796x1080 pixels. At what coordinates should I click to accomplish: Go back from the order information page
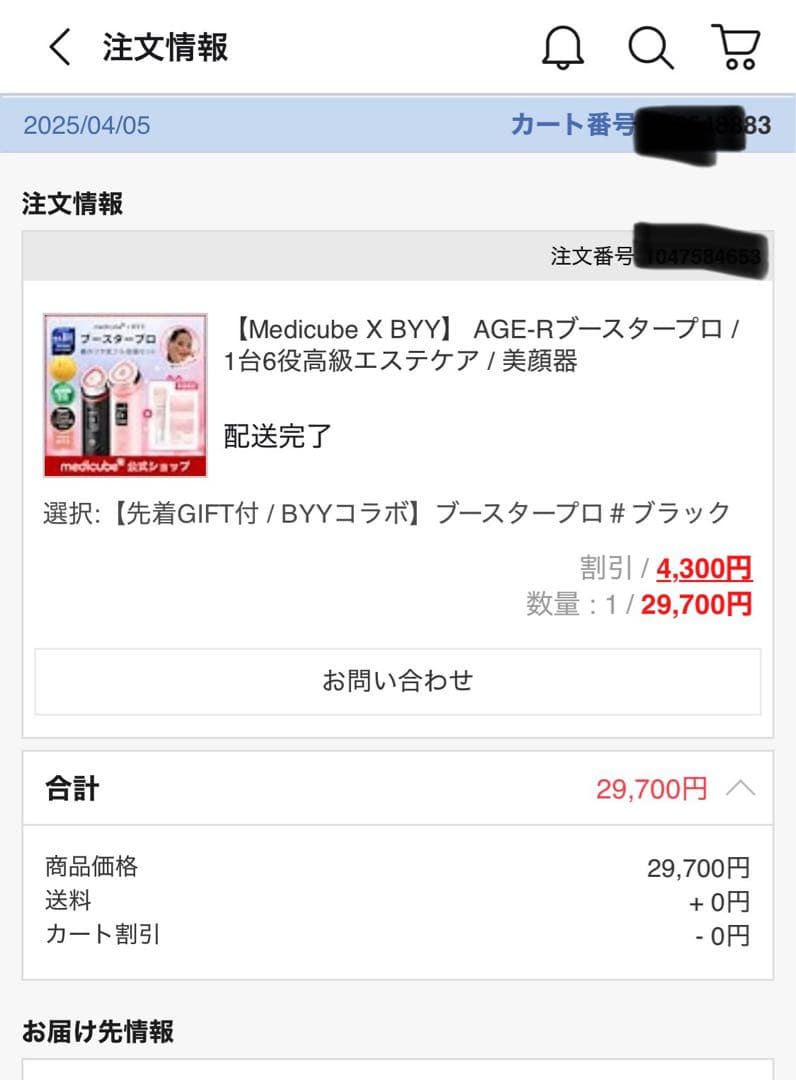coord(60,47)
